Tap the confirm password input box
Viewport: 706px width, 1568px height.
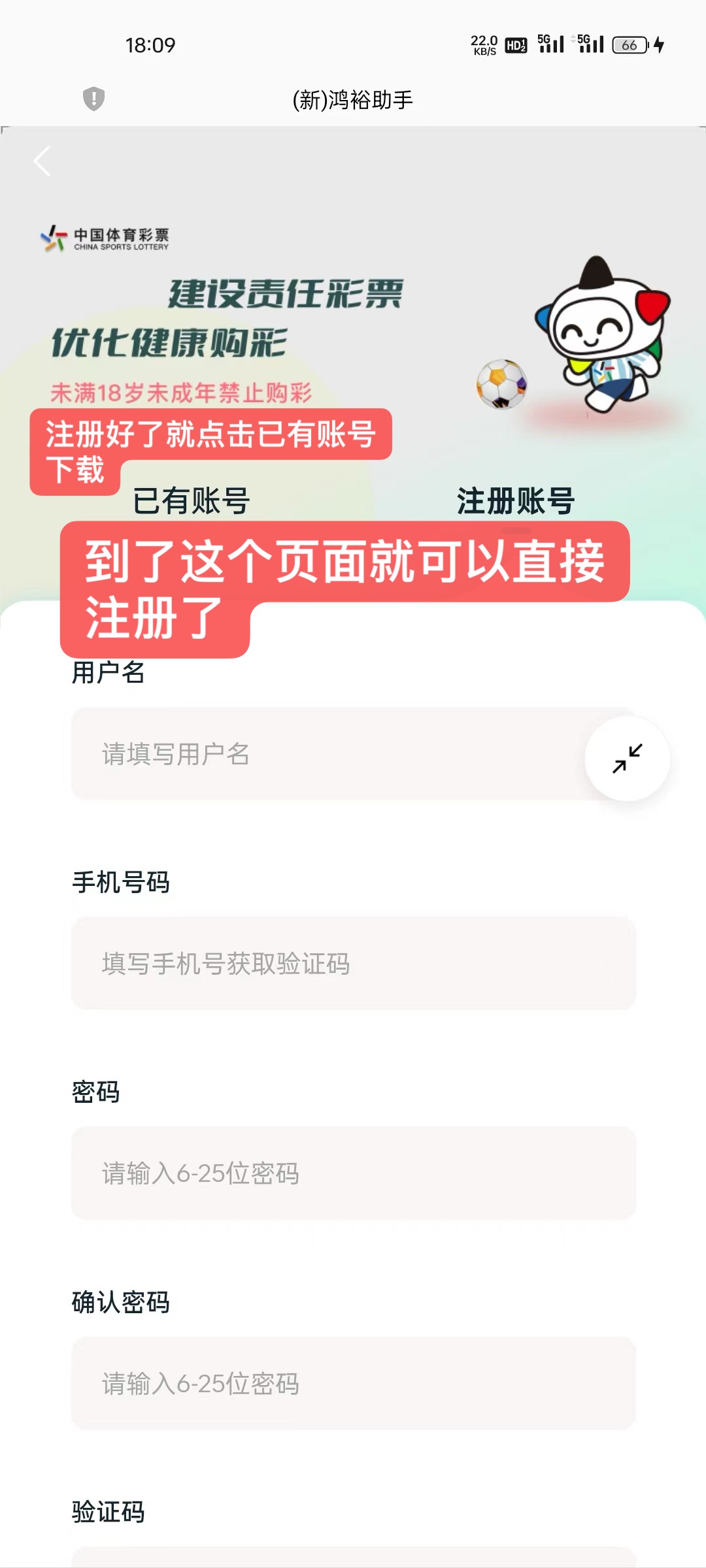click(x=353, y=1384)
